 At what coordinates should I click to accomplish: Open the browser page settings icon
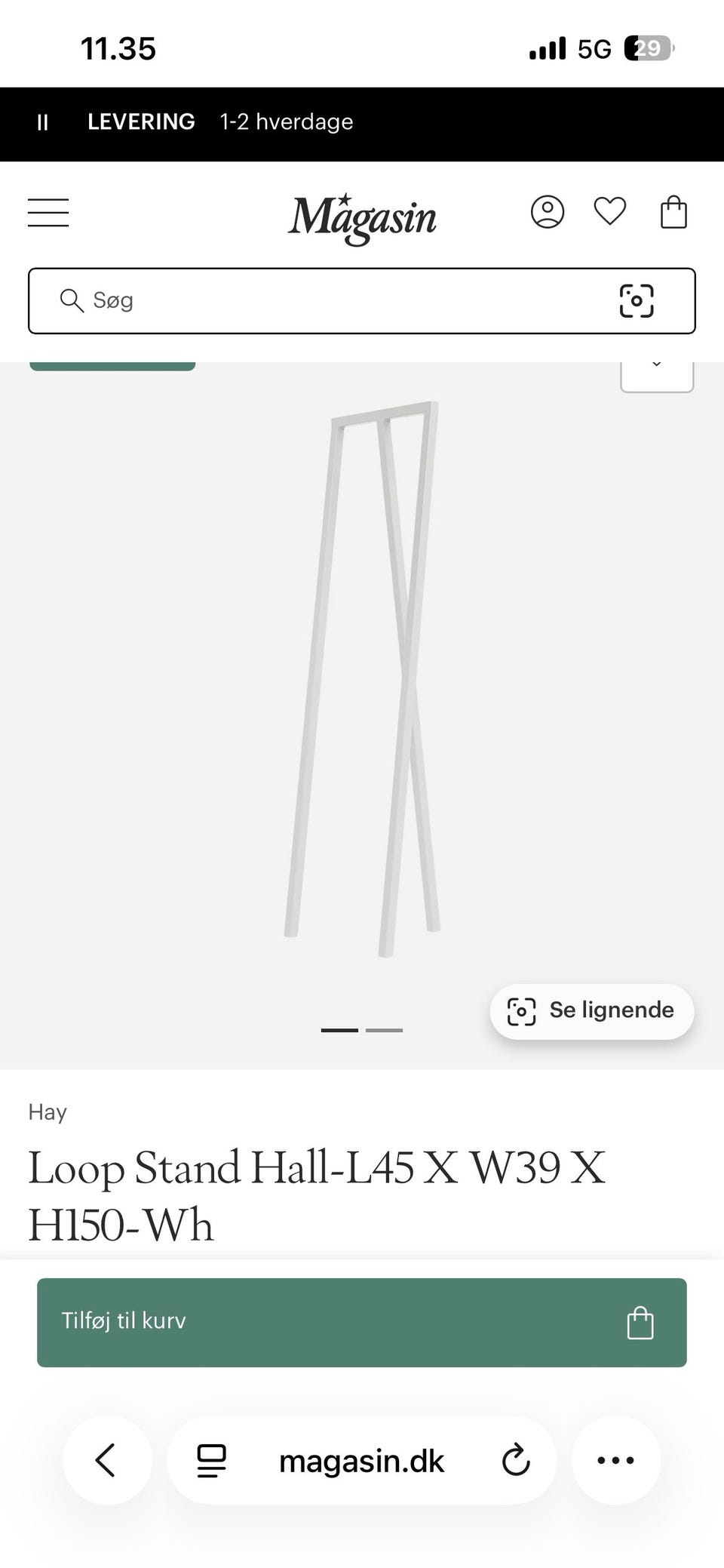(x=211, y=1461)
